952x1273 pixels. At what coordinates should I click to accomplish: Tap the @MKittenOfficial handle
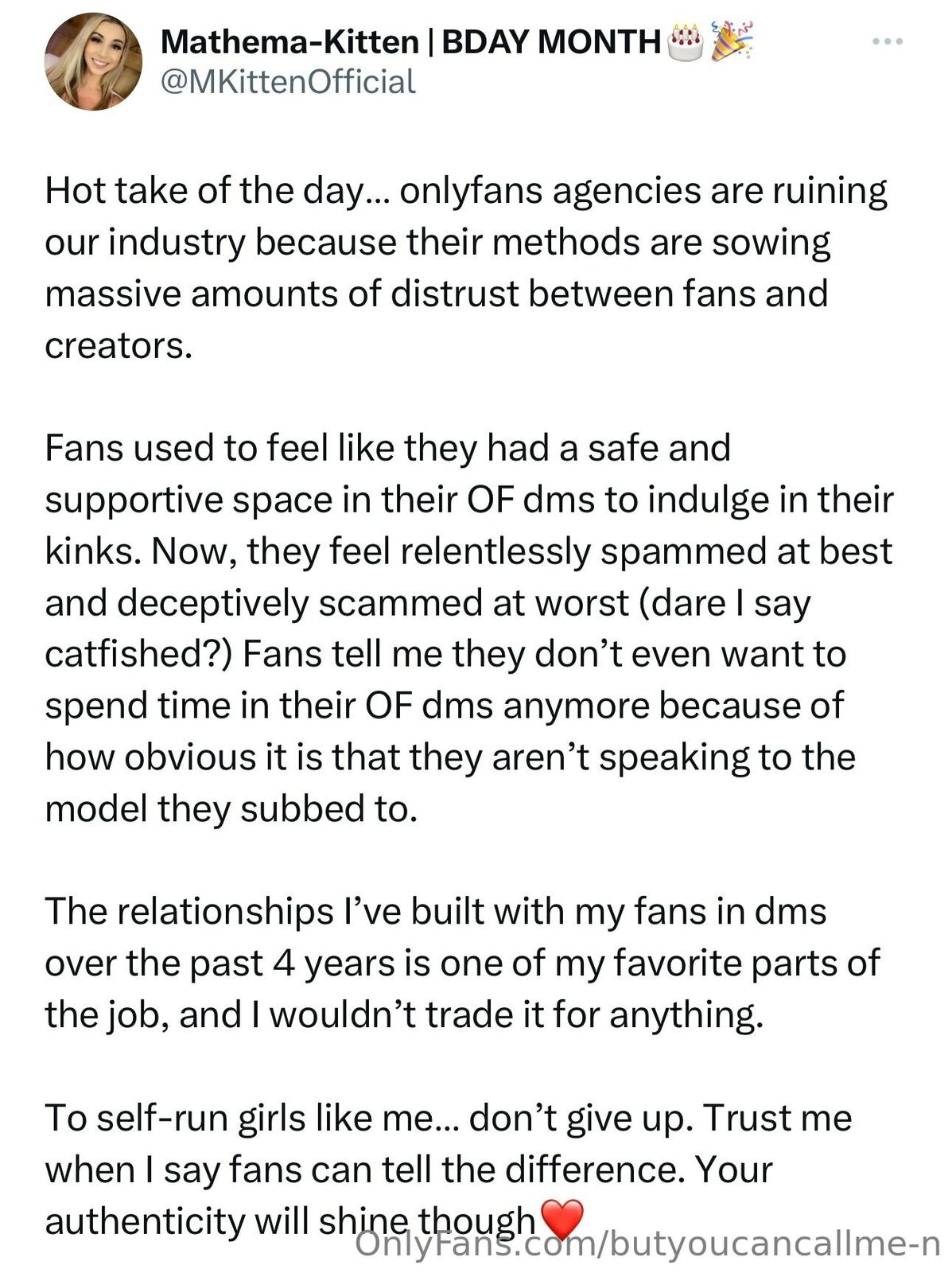click(288, 82)
